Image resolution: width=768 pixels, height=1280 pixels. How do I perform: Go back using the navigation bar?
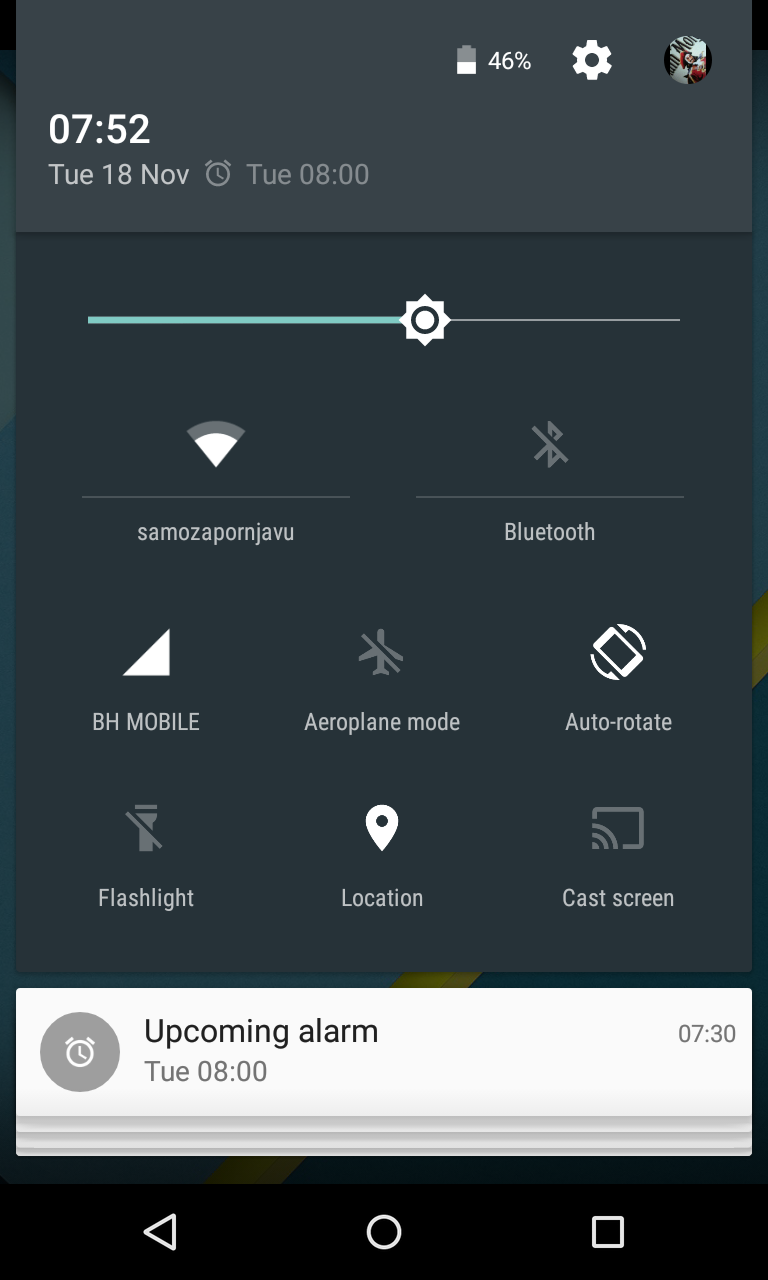(x=160, y=1232)
